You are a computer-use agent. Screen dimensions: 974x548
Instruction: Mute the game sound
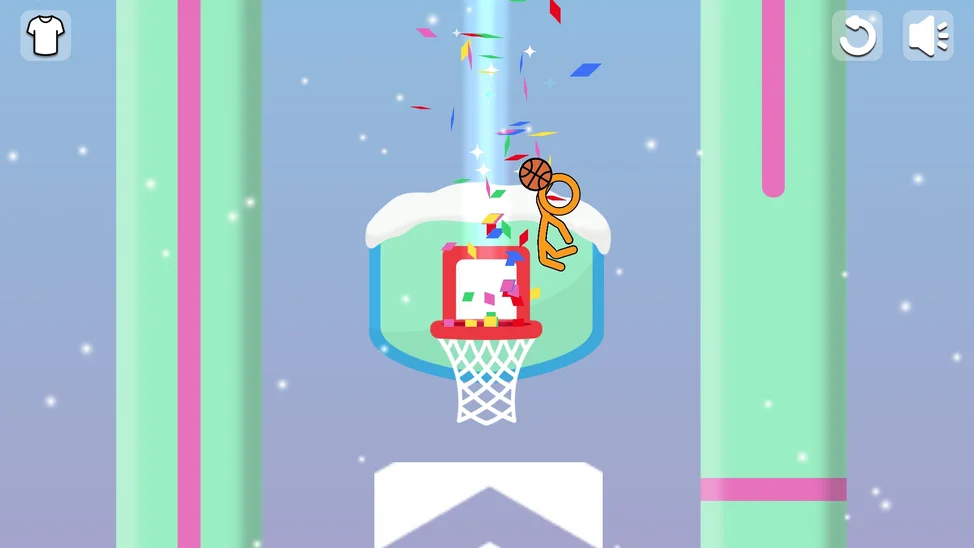[928, 37]
